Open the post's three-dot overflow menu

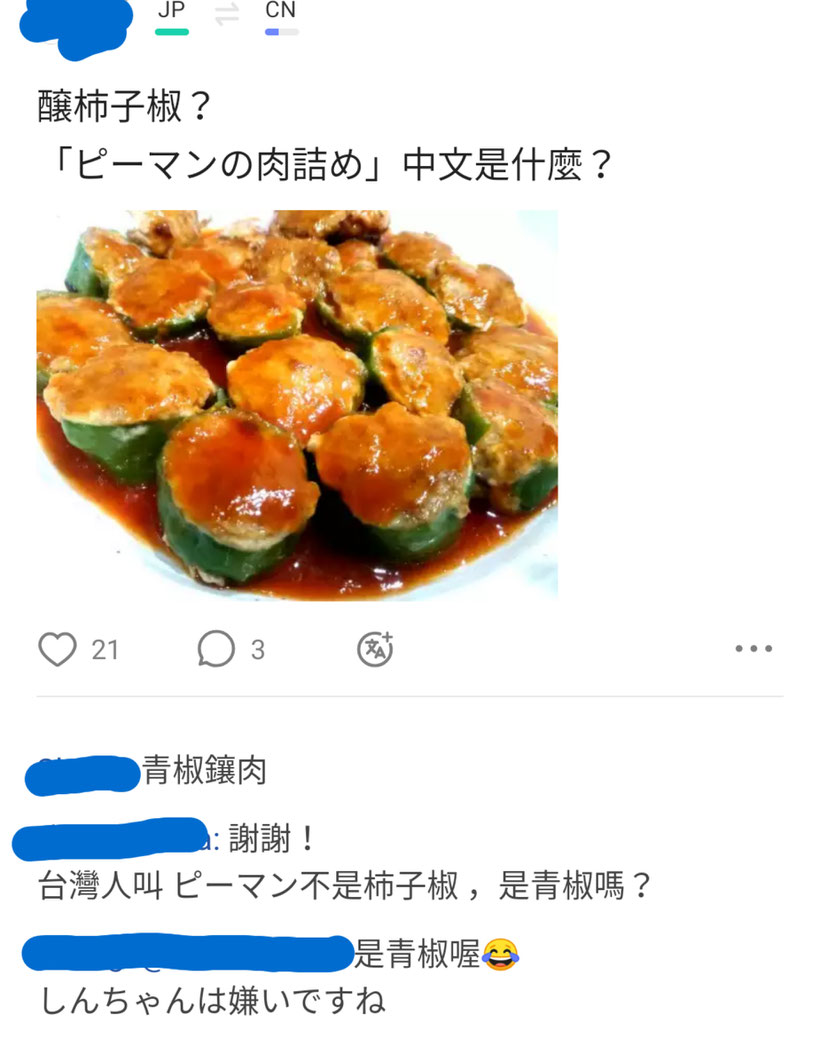coord(753,649)
